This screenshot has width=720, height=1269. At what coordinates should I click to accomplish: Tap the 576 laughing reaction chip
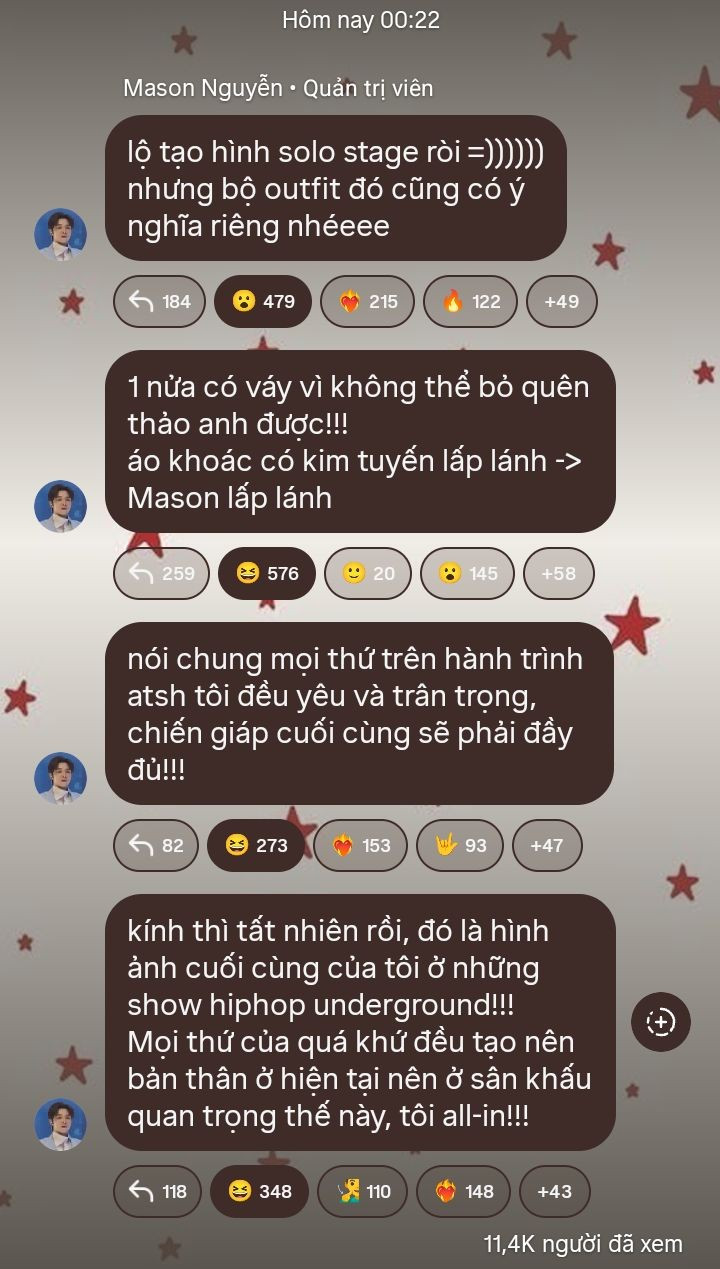click(267, 573)
